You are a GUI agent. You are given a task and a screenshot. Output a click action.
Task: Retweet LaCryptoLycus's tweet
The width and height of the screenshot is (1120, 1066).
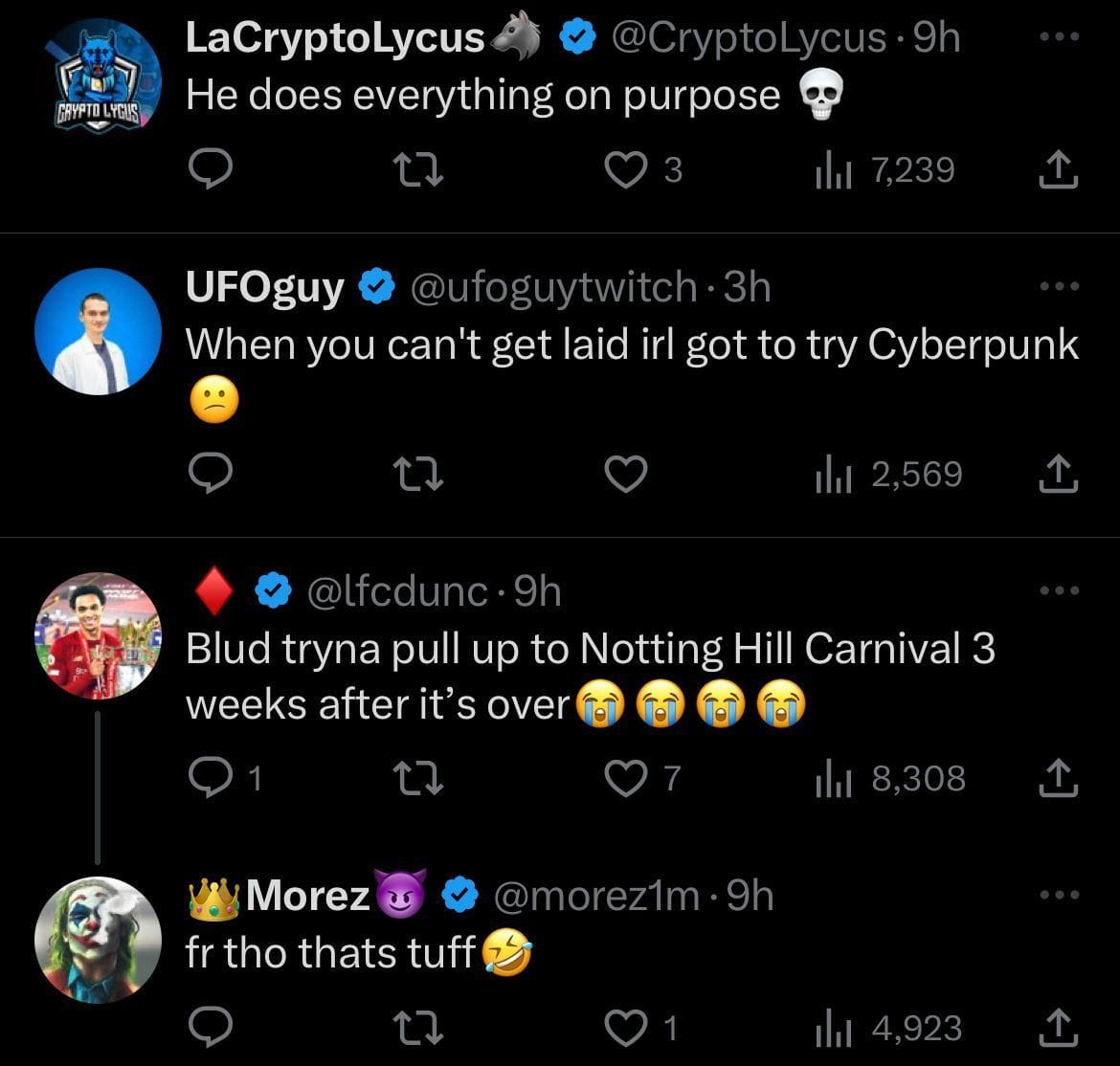(x=418, y=170)
